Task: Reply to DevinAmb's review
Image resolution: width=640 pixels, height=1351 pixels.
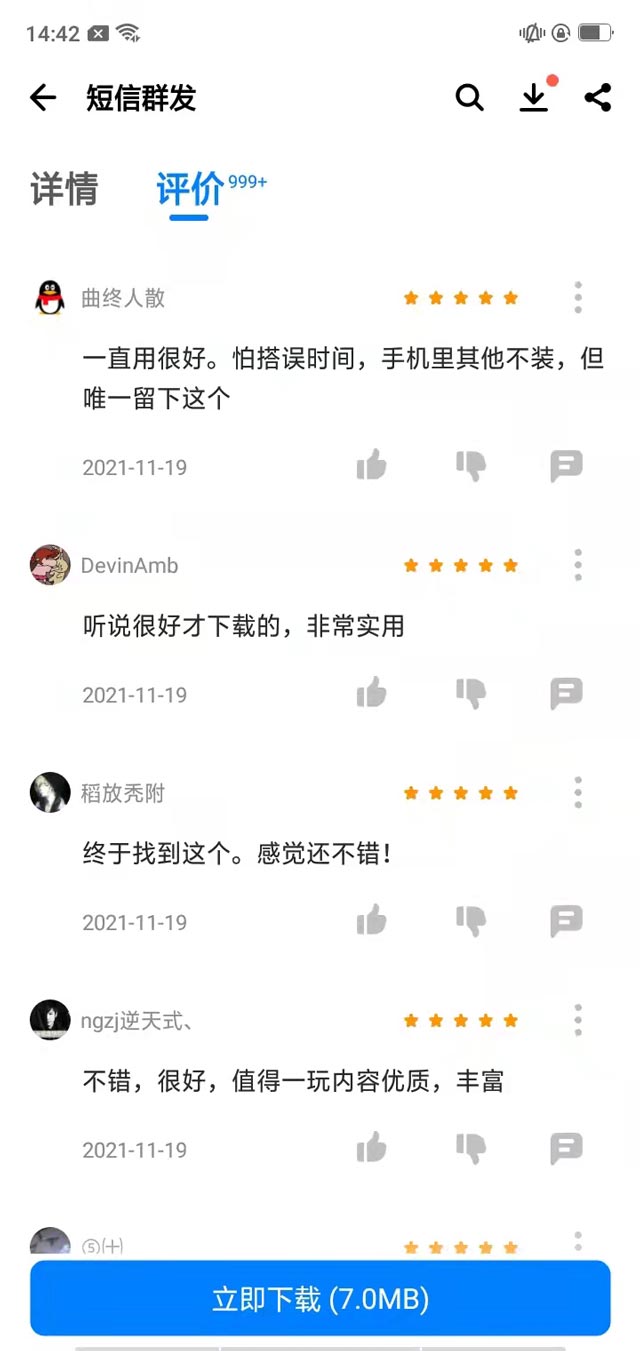Action: tap(566, 692)
